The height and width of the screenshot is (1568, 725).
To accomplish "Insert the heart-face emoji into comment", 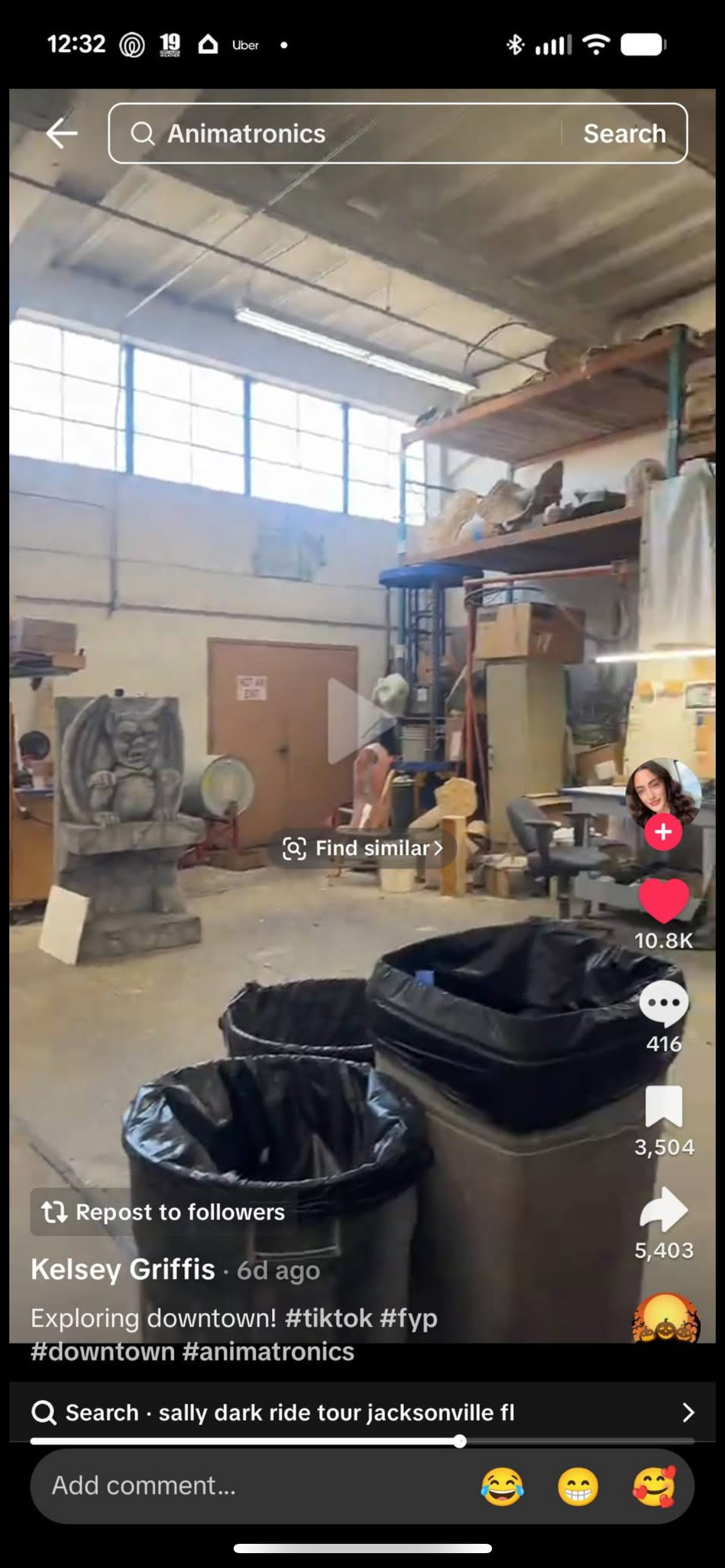I will (x=654, y=1486).
